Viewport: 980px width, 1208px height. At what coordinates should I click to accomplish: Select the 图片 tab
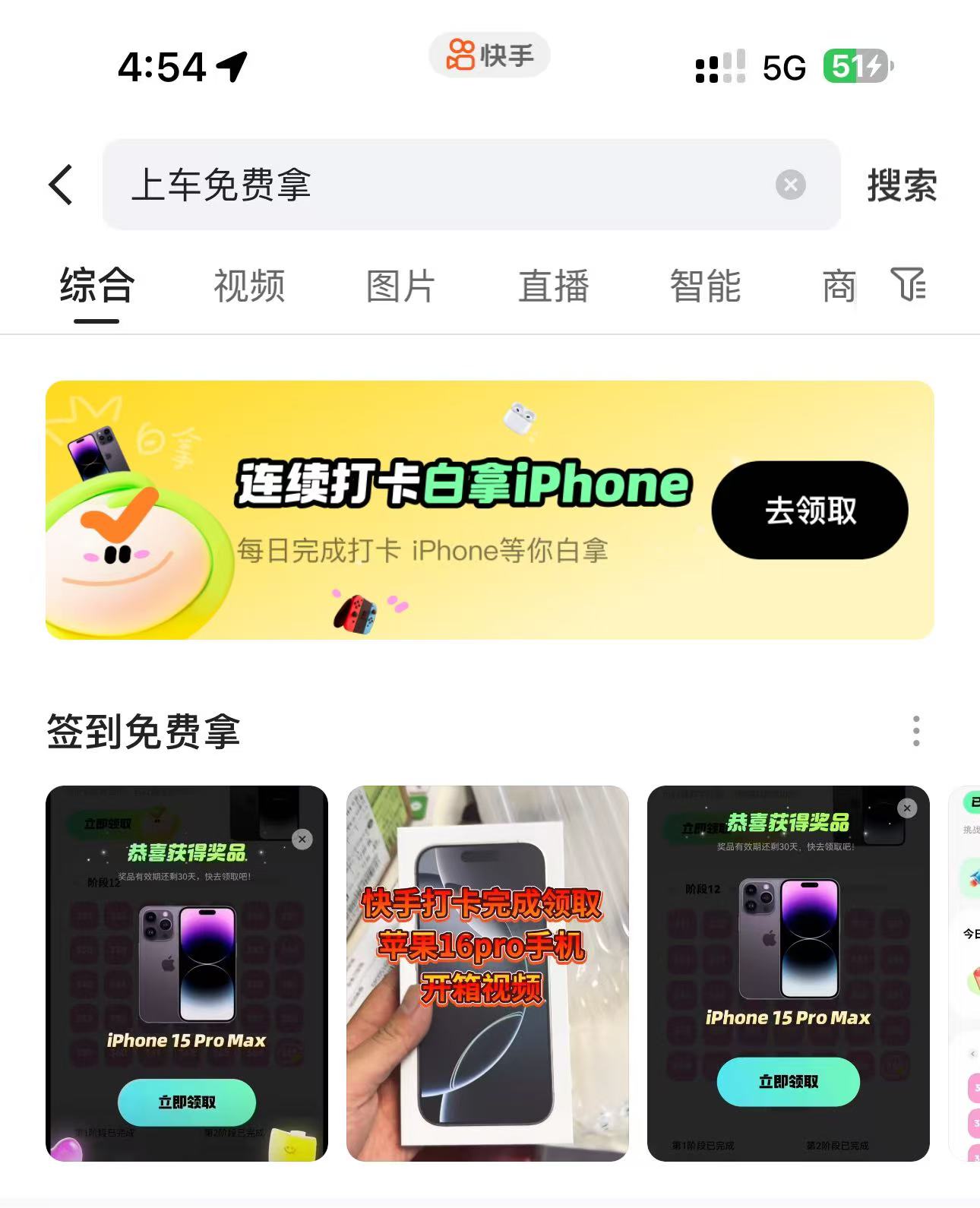tap(398, 286)
